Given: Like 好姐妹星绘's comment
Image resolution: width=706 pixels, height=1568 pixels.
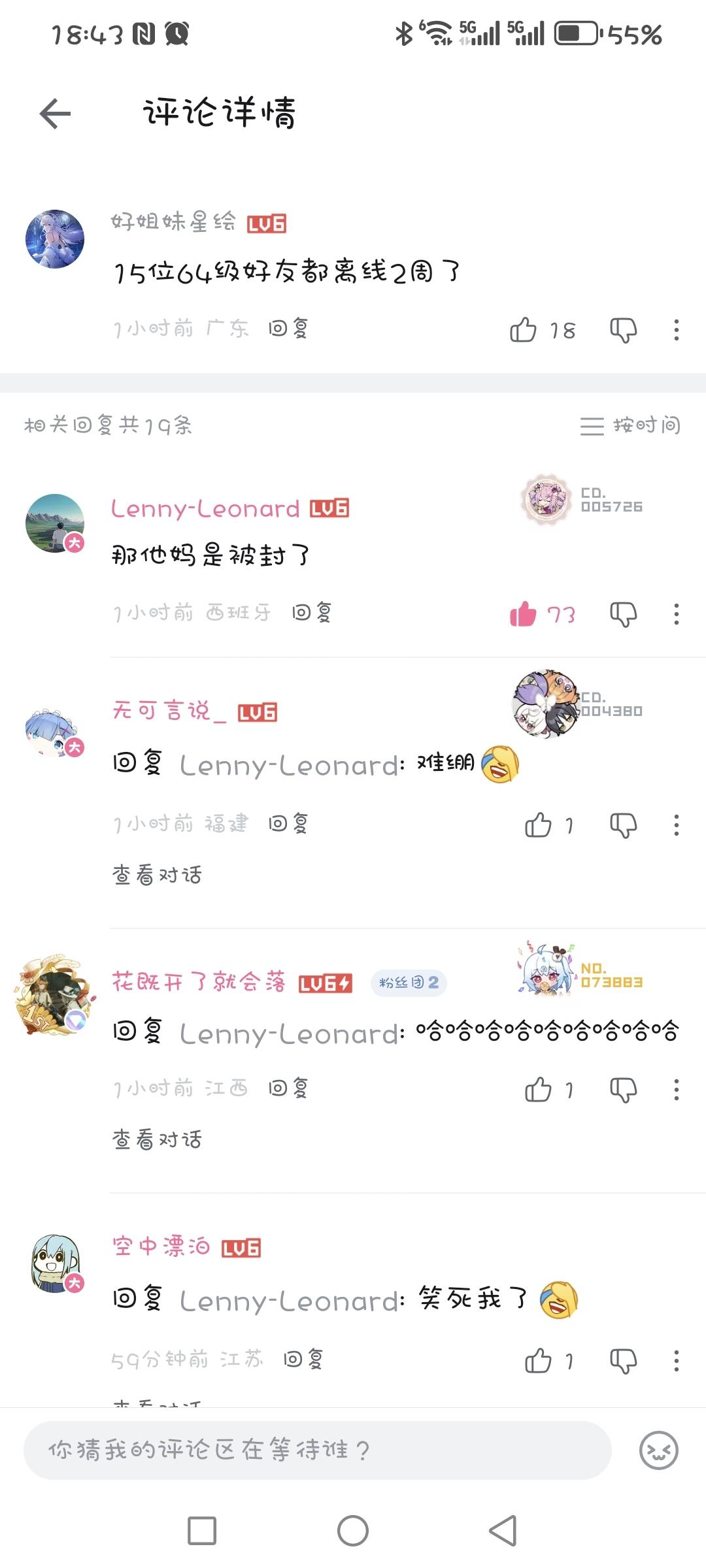Looking at the screenshot, I should 524,330.
